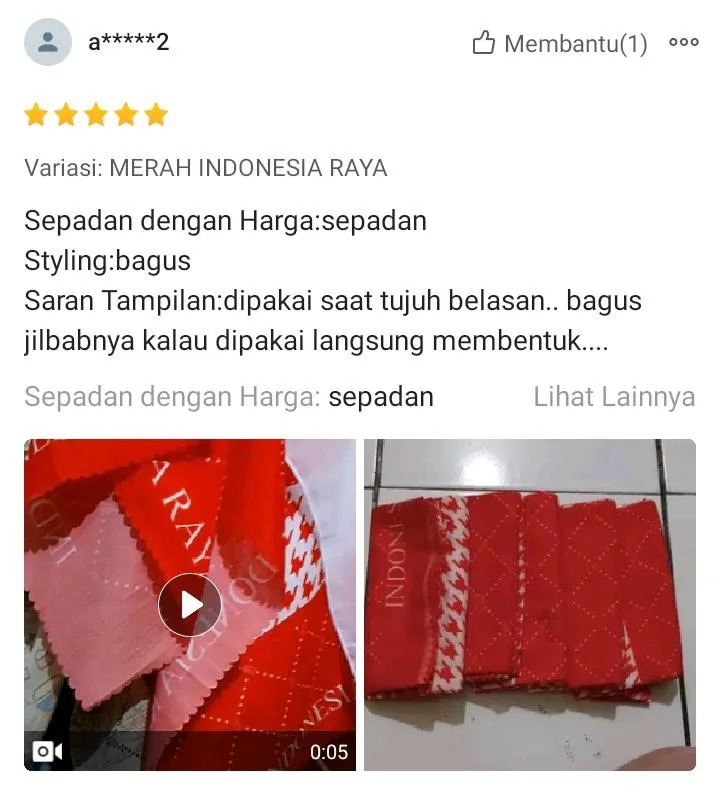
Task: Open the folded red hijab photo
Action: 529,604
